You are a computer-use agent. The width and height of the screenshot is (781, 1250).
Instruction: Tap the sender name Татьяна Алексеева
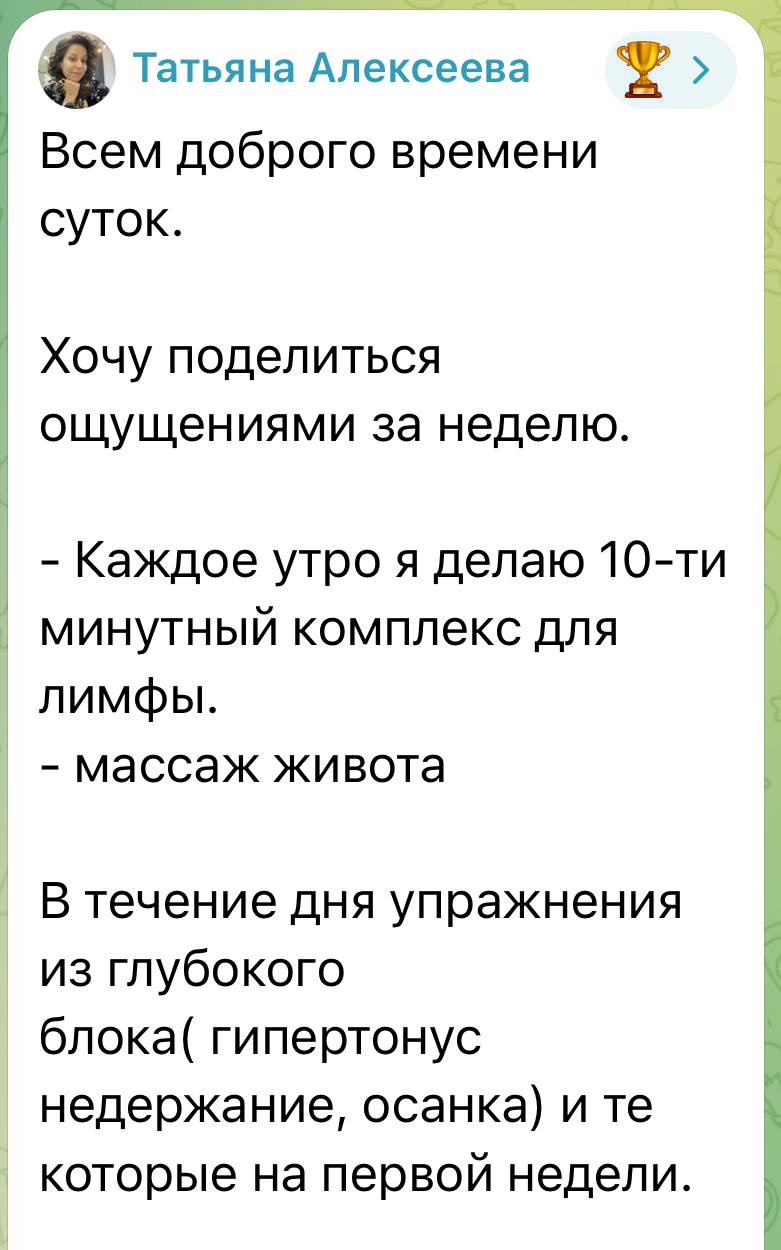(331, 69)
